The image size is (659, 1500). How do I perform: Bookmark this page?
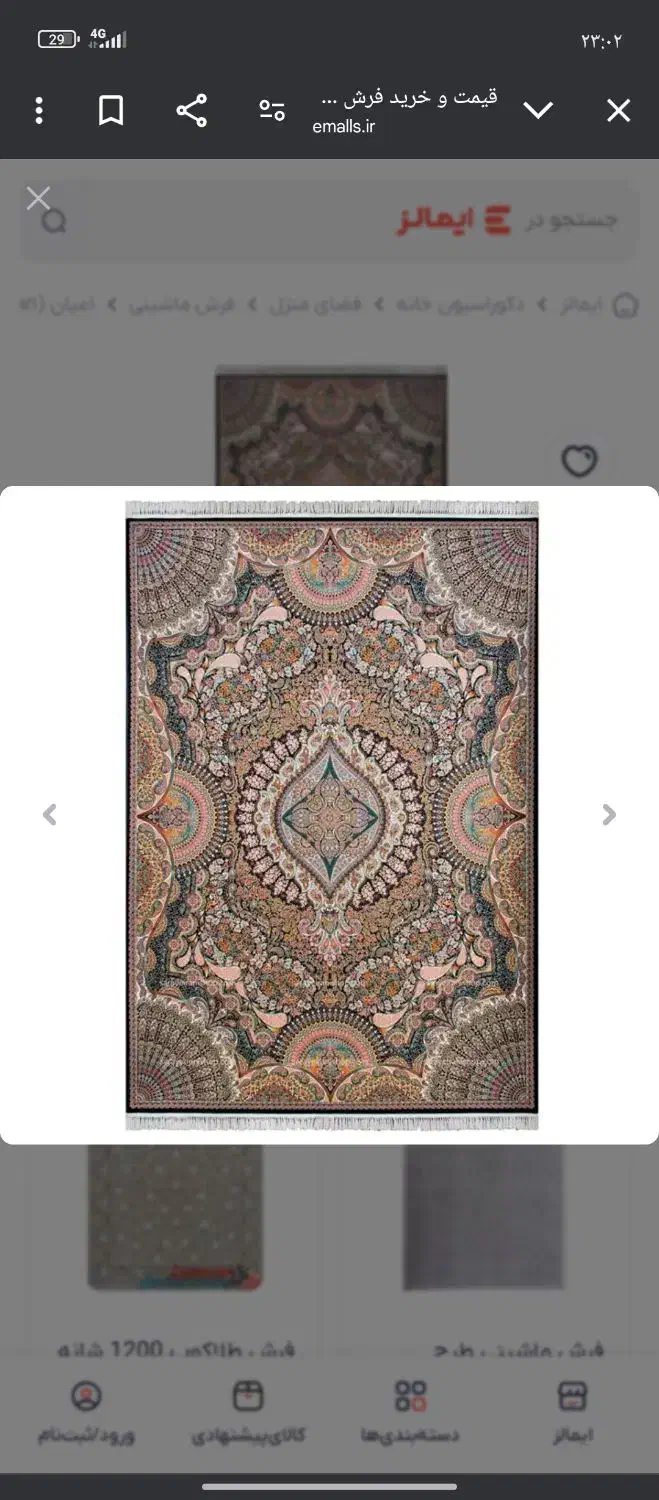point(111,111)
